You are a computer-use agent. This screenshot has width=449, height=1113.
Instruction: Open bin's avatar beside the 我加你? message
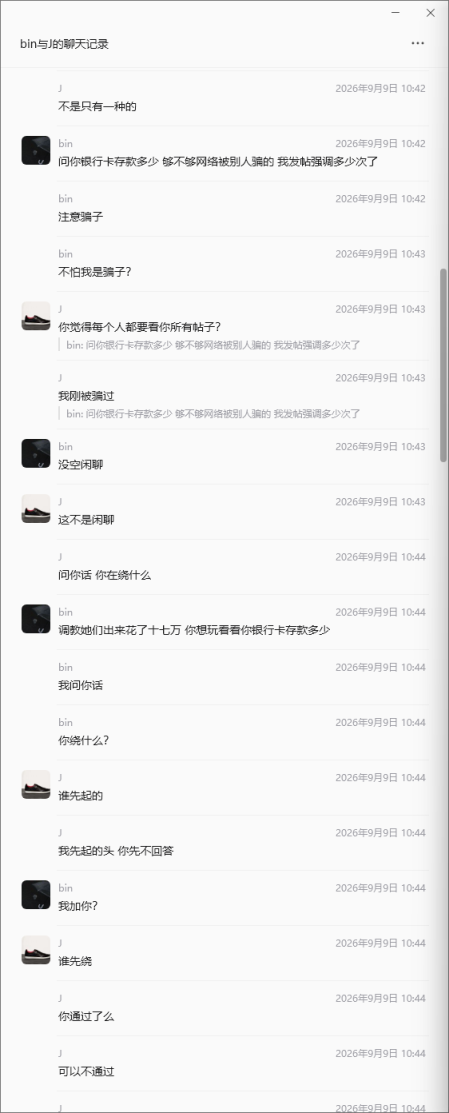(35, 895)
